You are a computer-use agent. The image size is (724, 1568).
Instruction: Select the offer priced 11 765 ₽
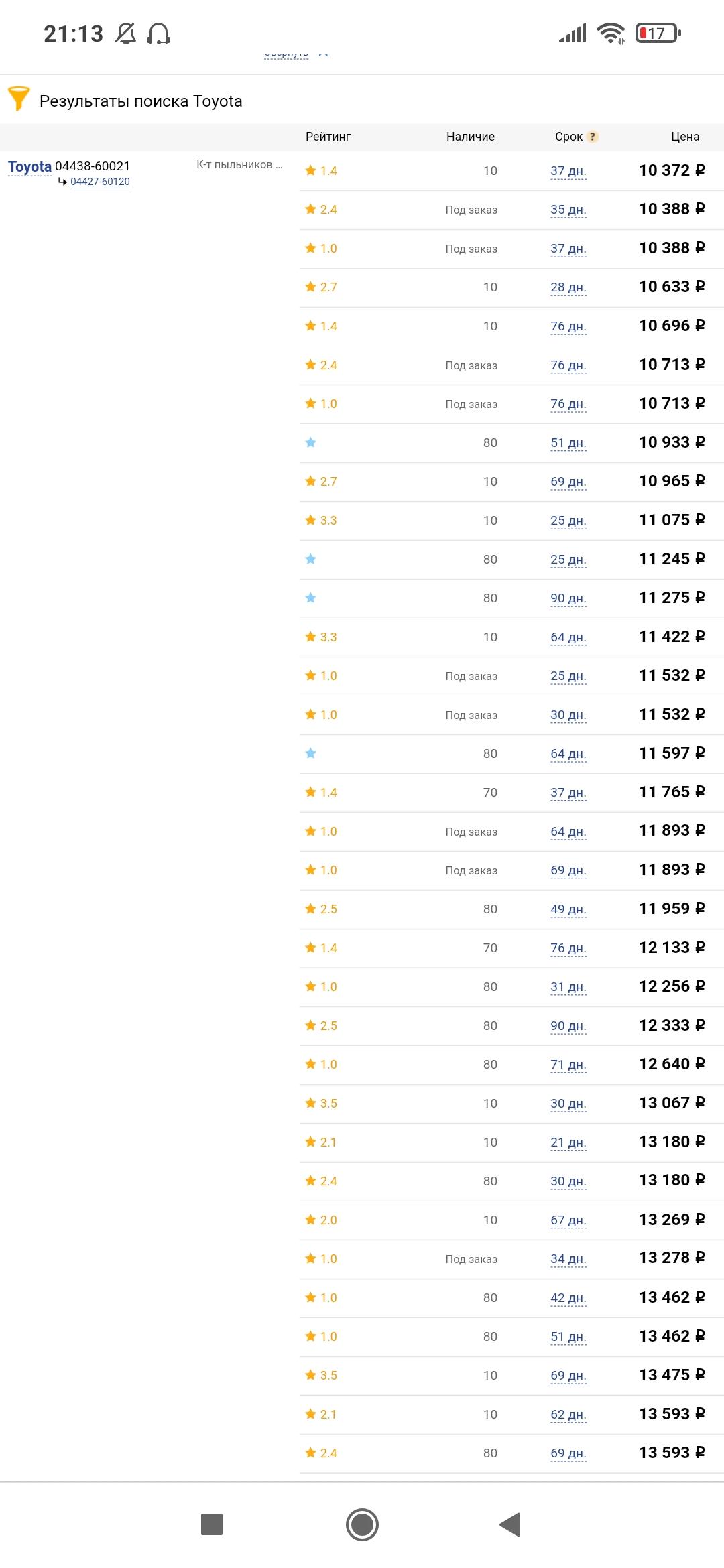click(671, 792)
